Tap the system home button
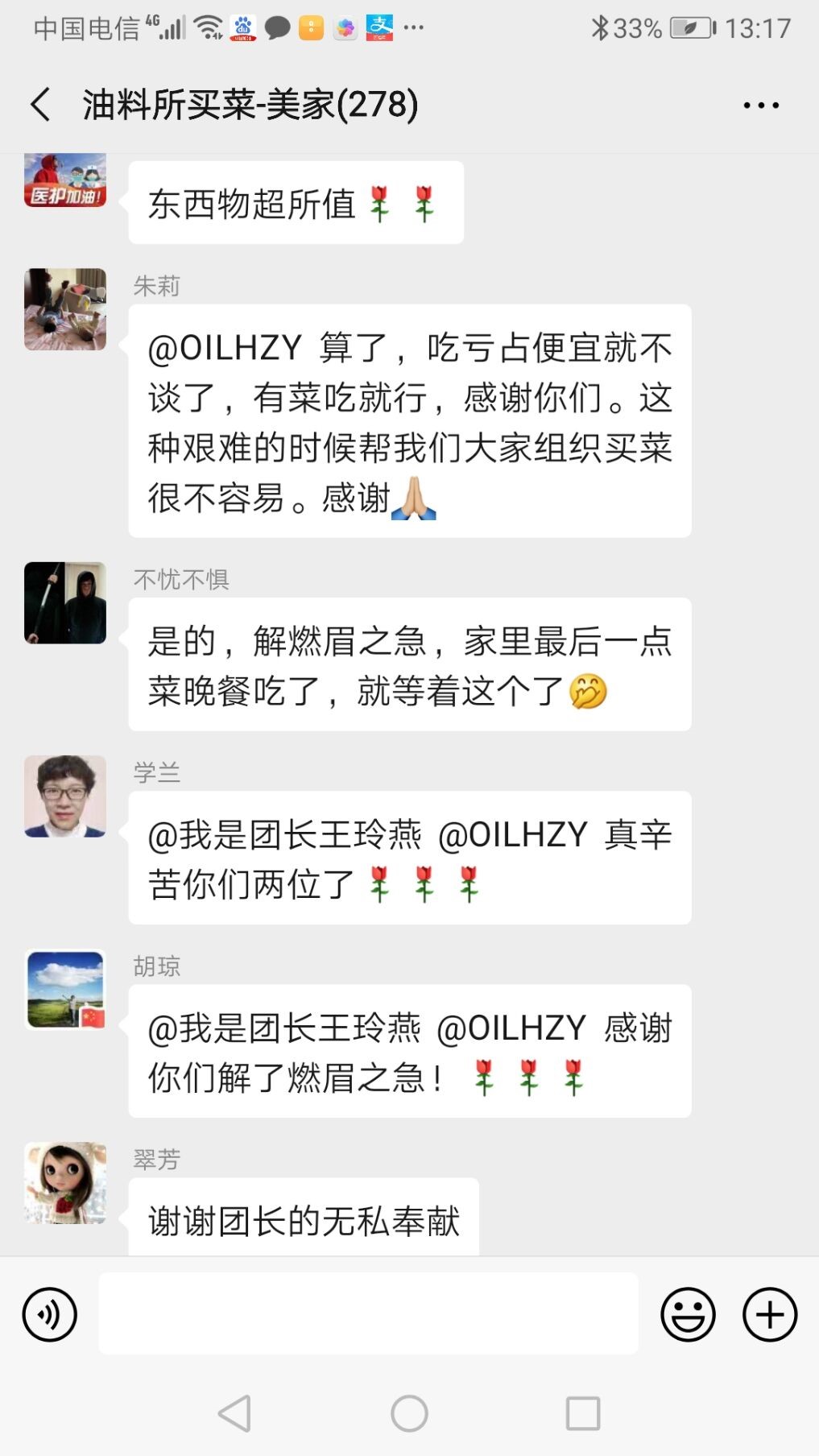 409,1413
